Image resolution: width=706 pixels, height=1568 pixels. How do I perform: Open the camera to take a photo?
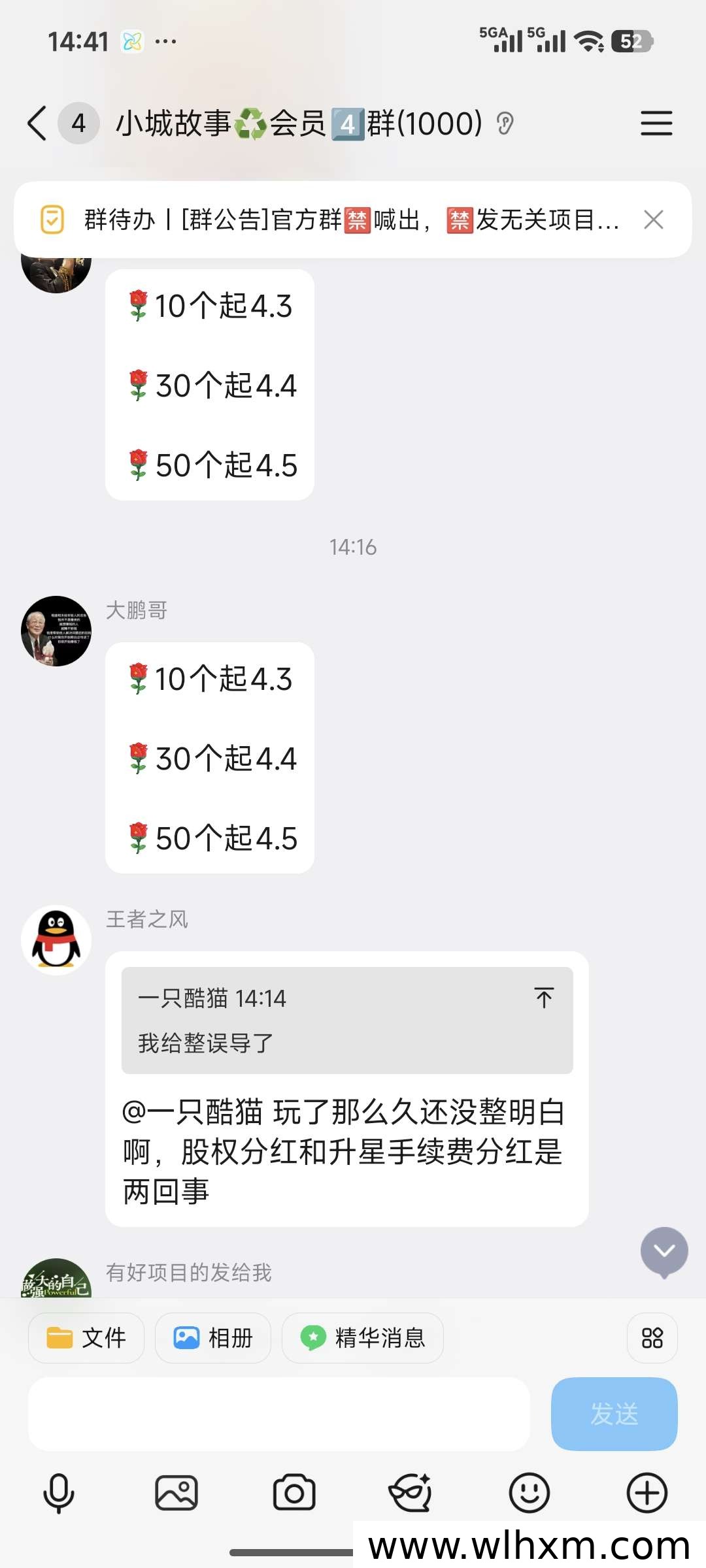click(x=294, y=1493)
